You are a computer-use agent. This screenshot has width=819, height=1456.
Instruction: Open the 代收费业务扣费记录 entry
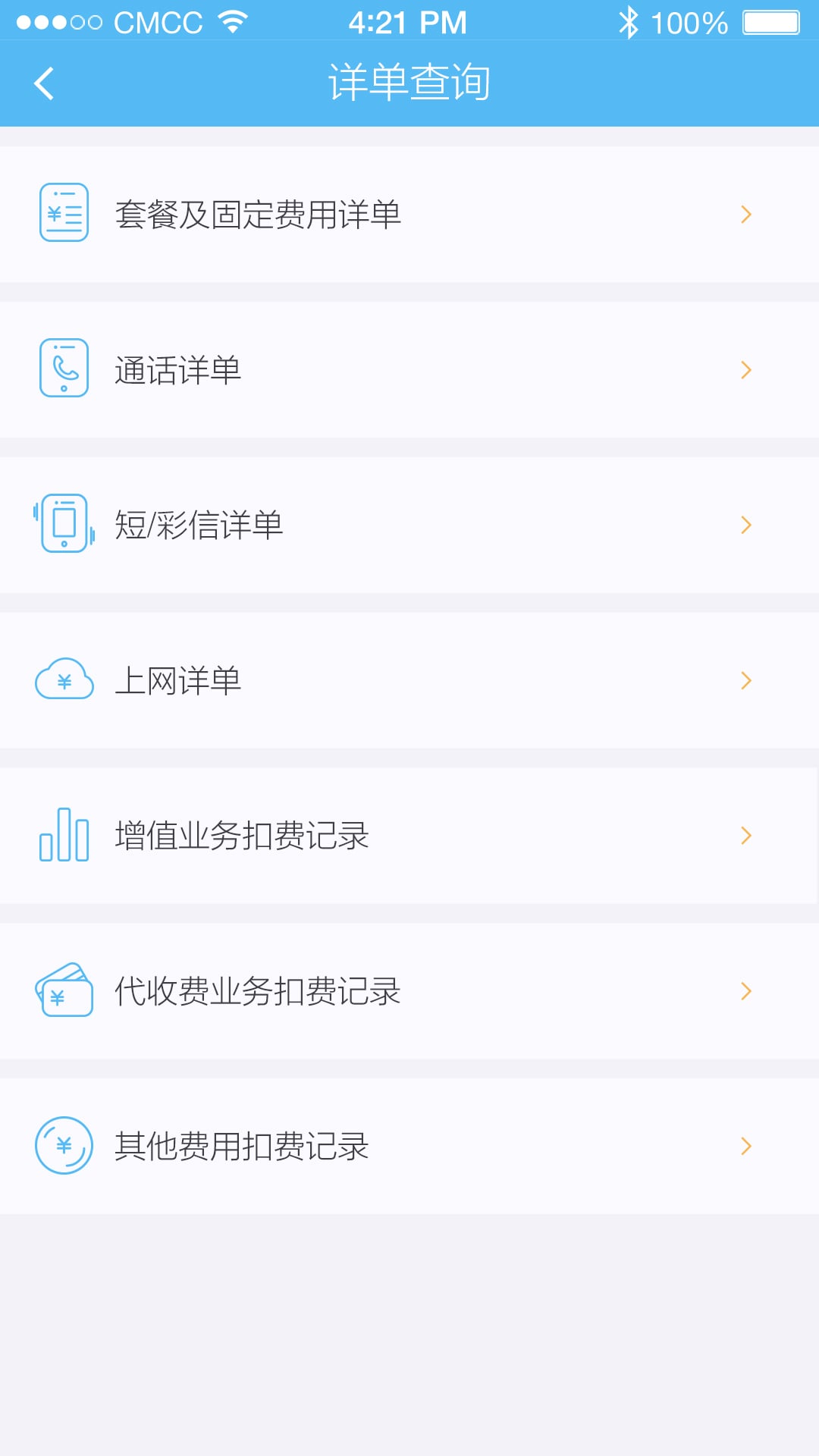(x=409, y=991)
